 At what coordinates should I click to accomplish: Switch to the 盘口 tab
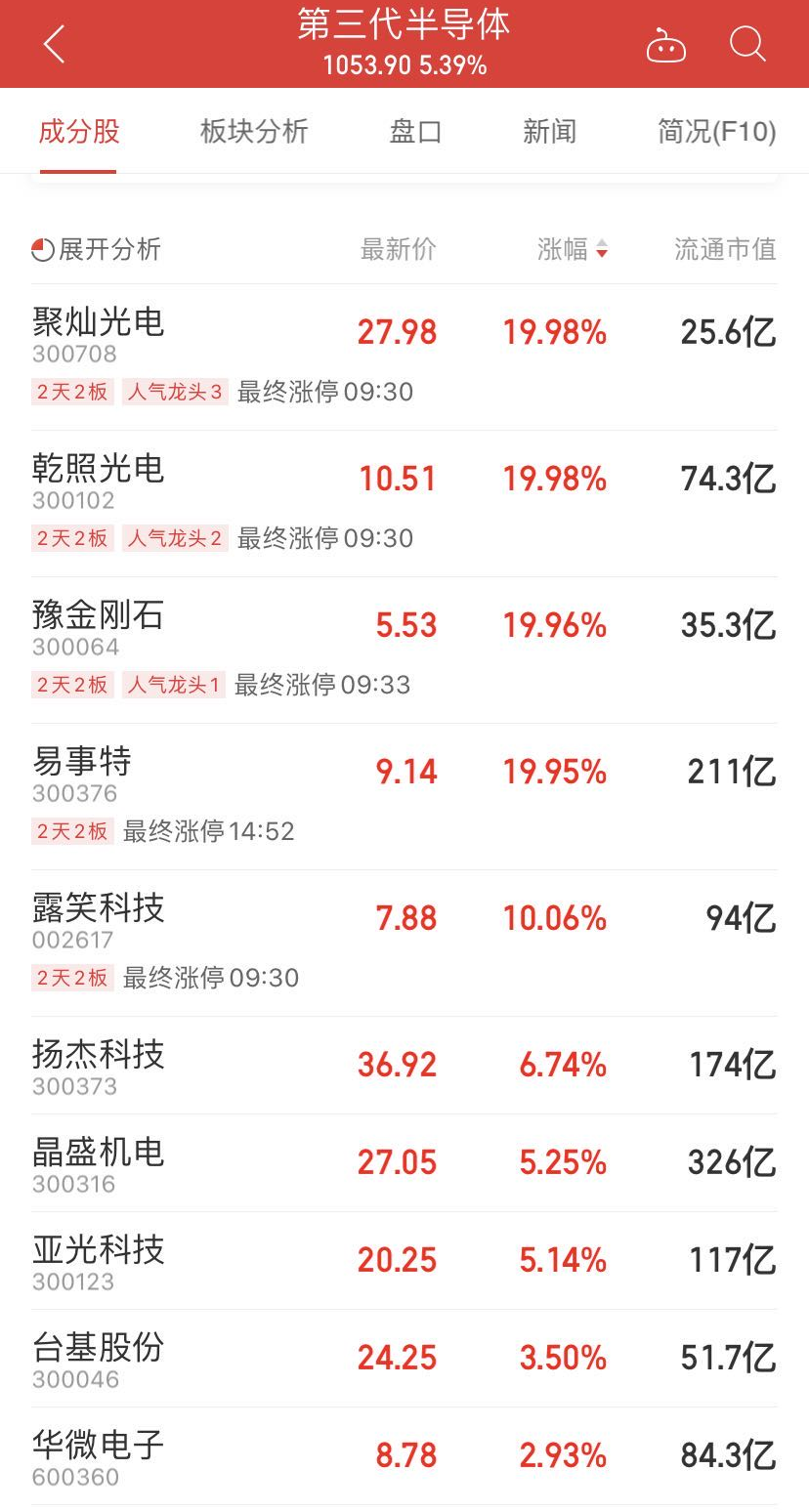415,132
